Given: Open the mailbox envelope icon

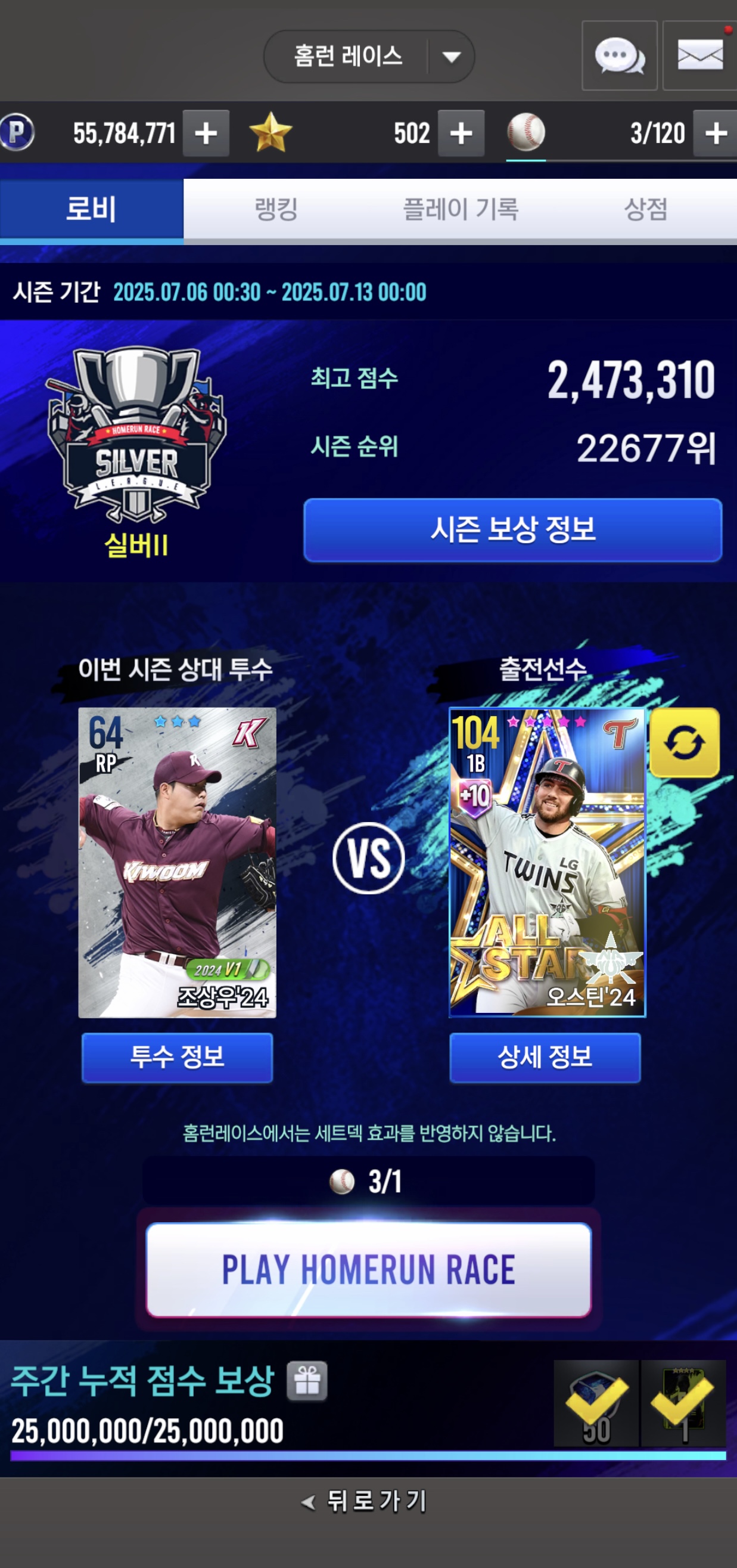Looking at the screenshot, I should (x=700, y=56).
